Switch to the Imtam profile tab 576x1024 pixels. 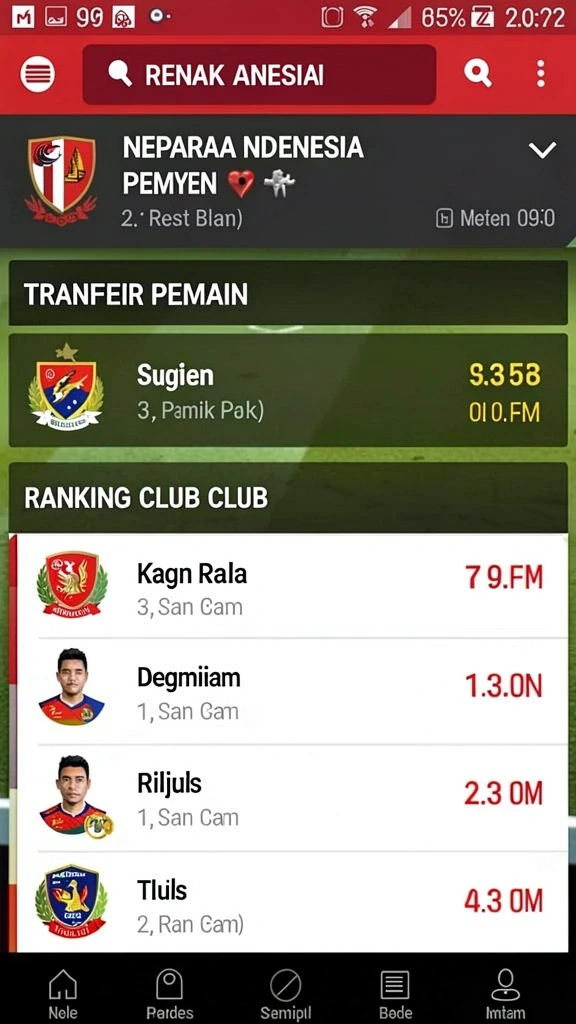[x=505, y=994]
